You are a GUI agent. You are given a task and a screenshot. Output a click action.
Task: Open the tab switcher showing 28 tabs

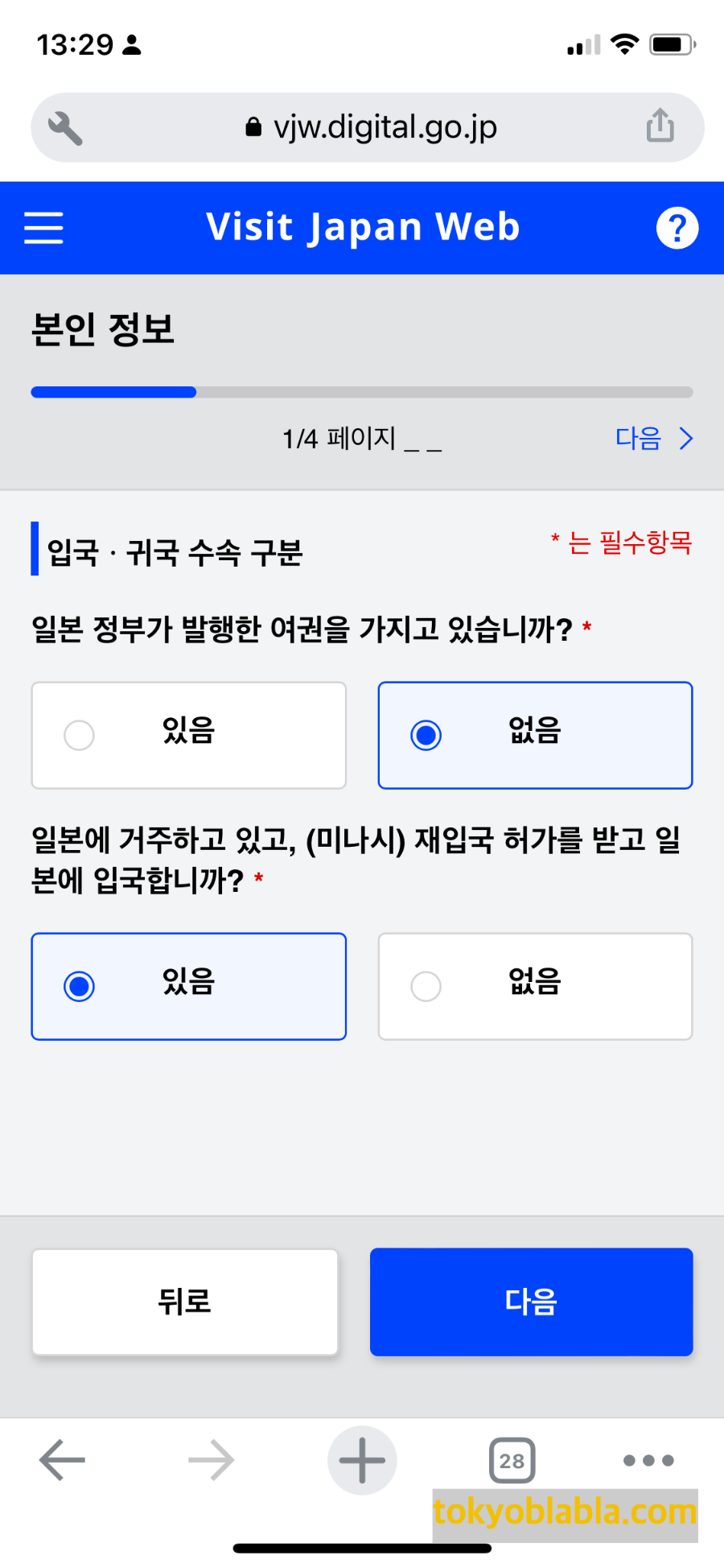512,1460
